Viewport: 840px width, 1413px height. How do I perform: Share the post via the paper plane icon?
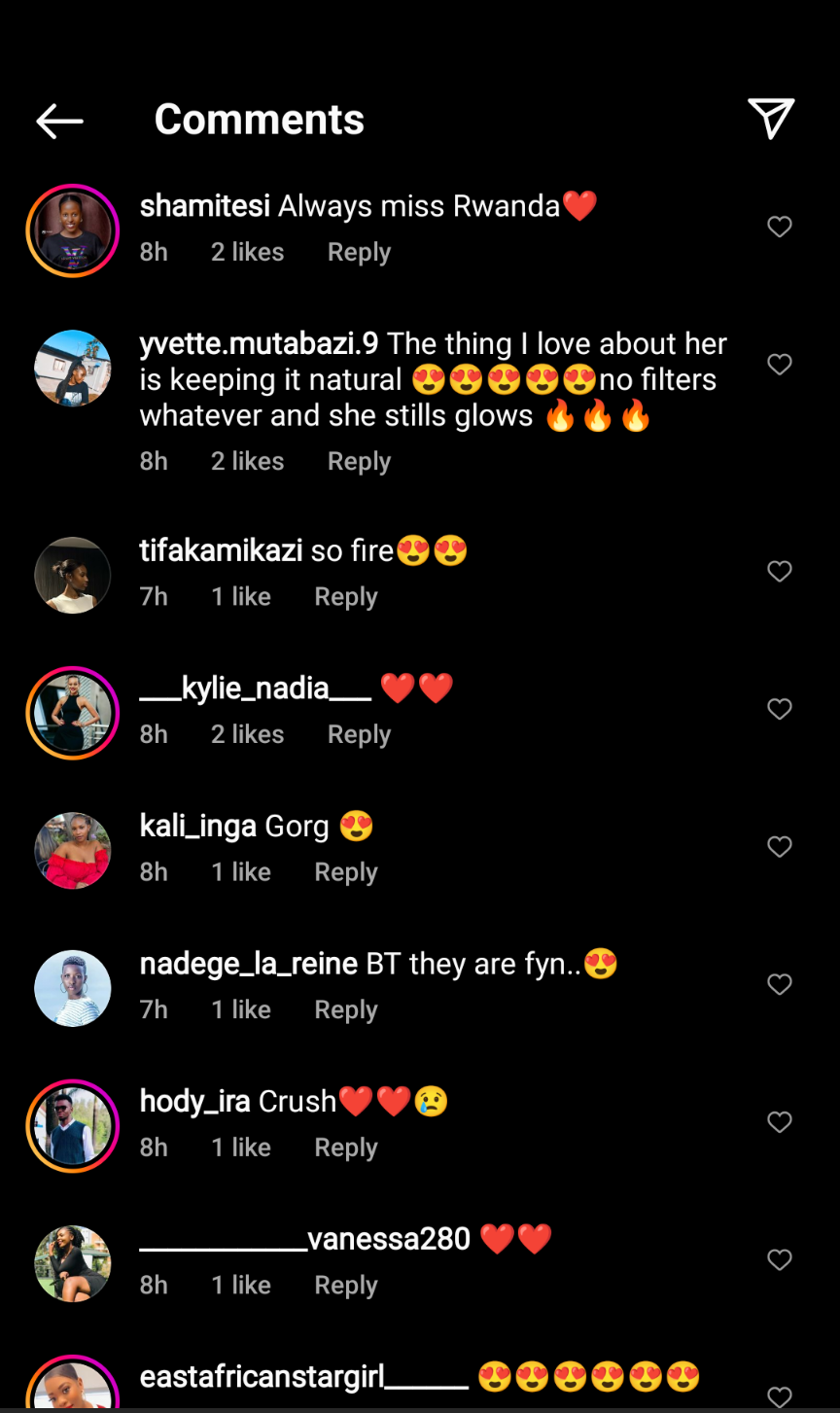771,119
